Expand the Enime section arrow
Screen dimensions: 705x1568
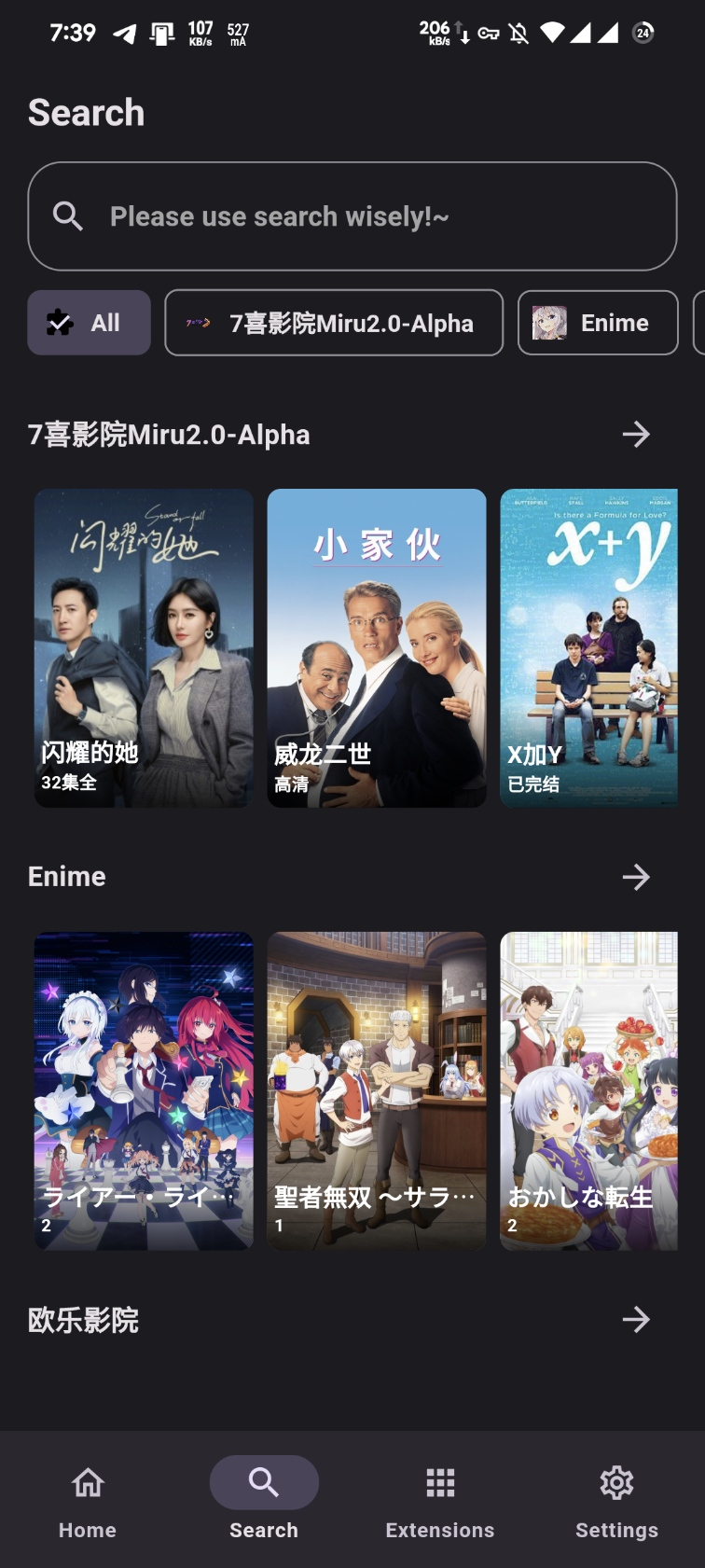(x=636, y=877)
